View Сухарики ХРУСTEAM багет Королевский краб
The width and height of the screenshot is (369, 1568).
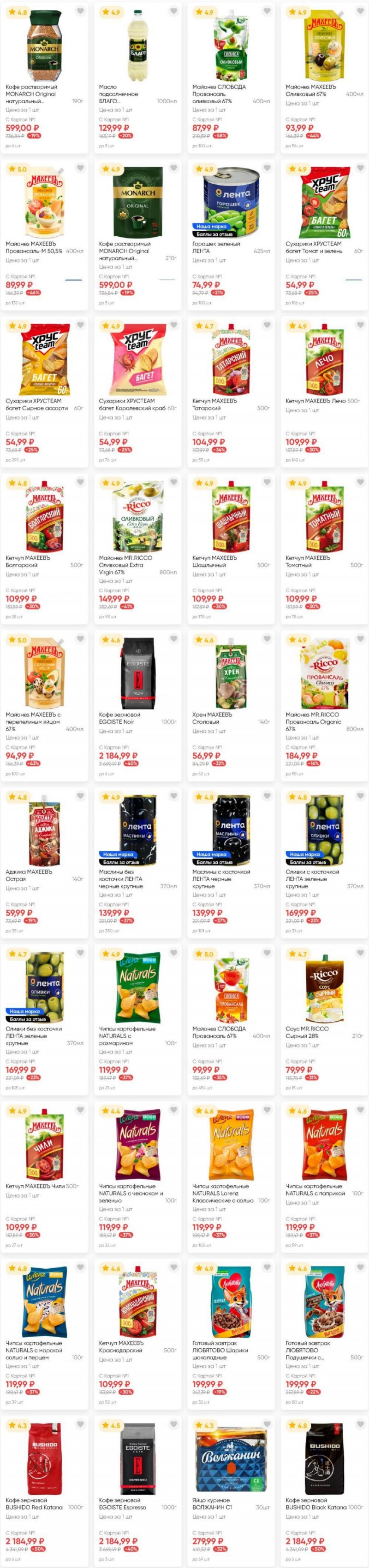pyautogui.click(x=137, y=361)
